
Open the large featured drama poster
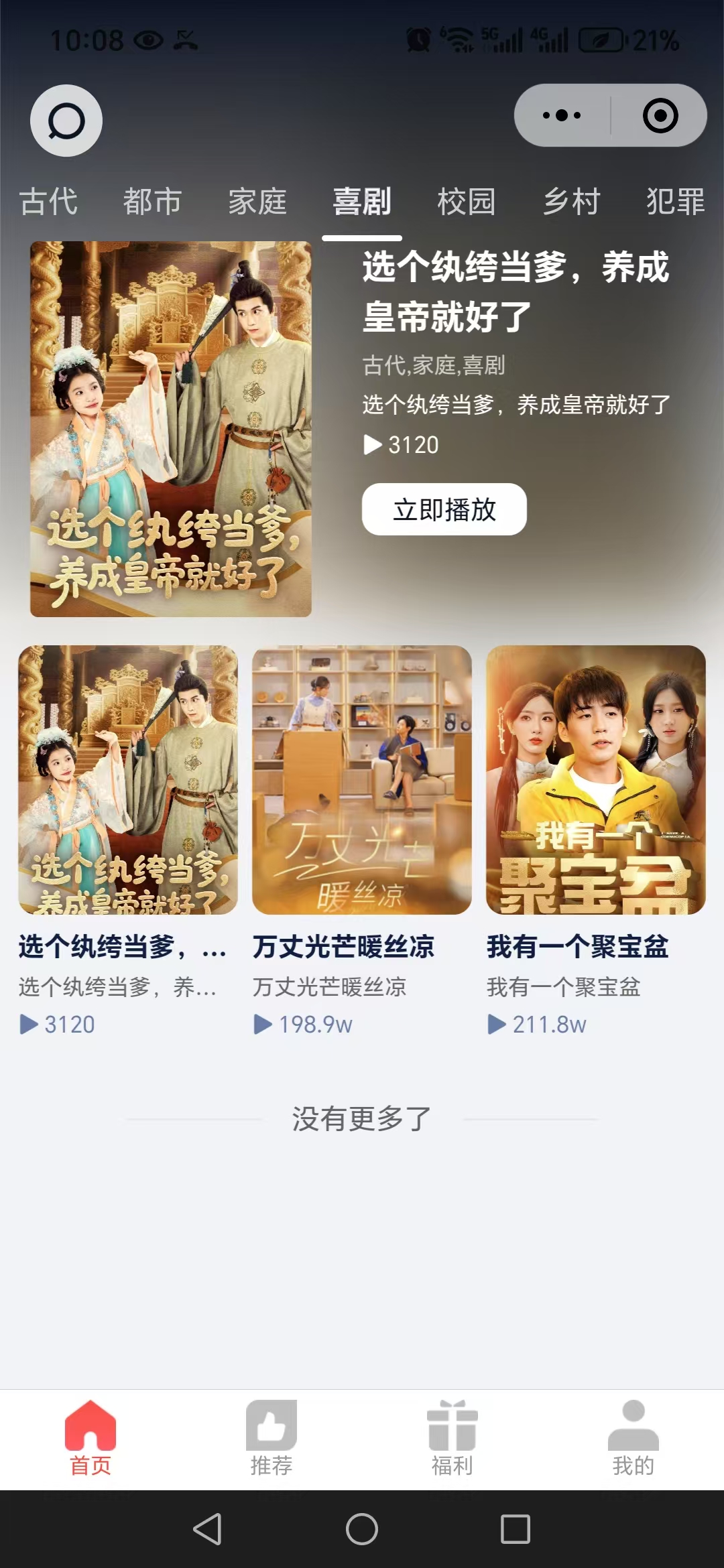pos(171,429)
